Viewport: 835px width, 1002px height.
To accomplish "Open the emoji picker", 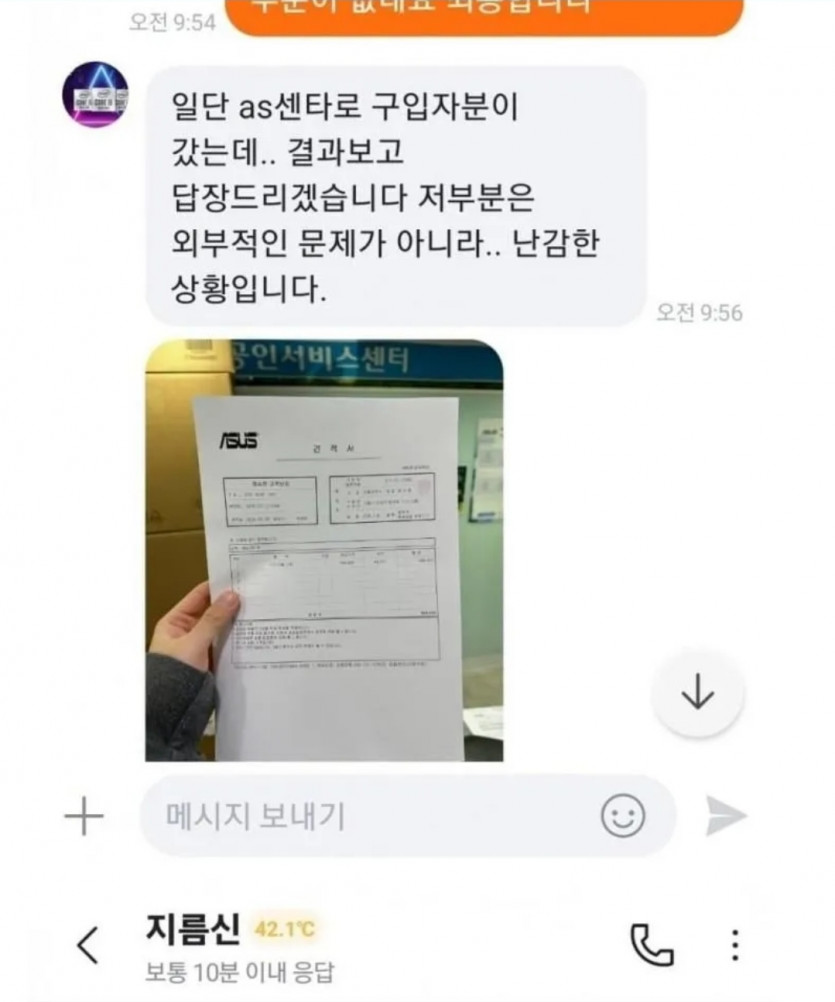I will (622, 817).
